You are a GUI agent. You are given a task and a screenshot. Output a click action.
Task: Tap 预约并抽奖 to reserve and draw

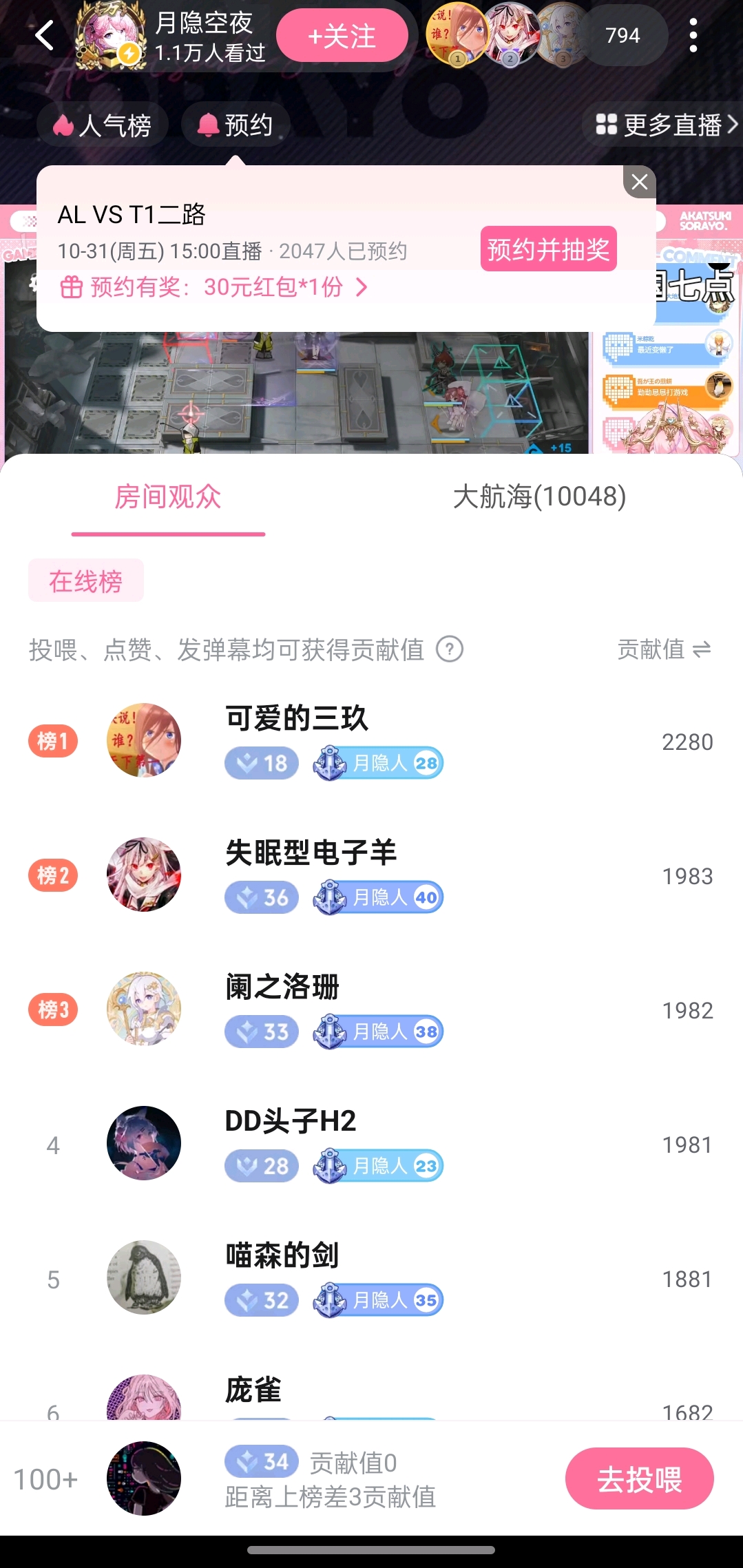click(x=548, y=249)
